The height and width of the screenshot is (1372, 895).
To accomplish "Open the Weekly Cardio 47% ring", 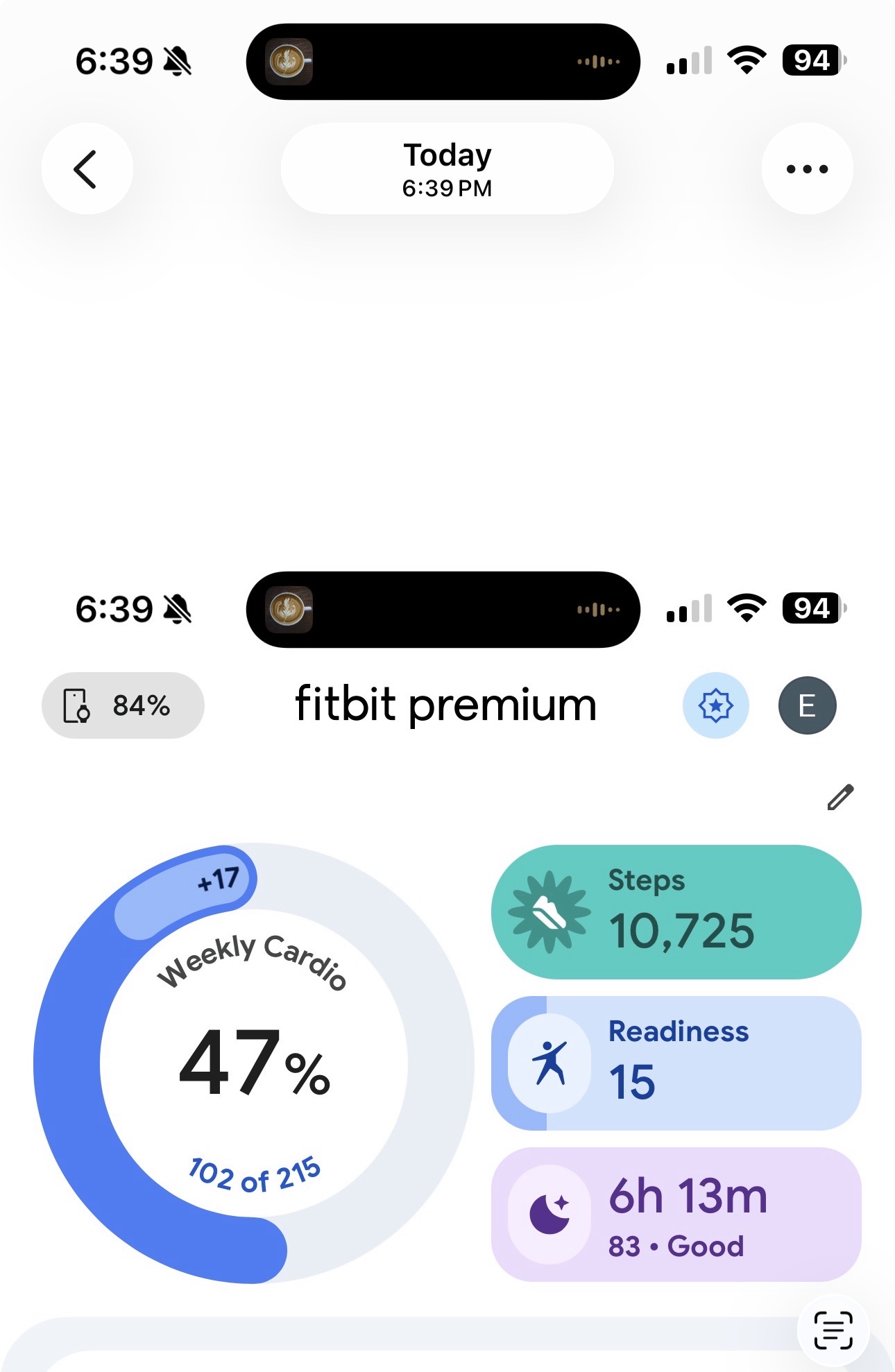I will [254, 1063].
